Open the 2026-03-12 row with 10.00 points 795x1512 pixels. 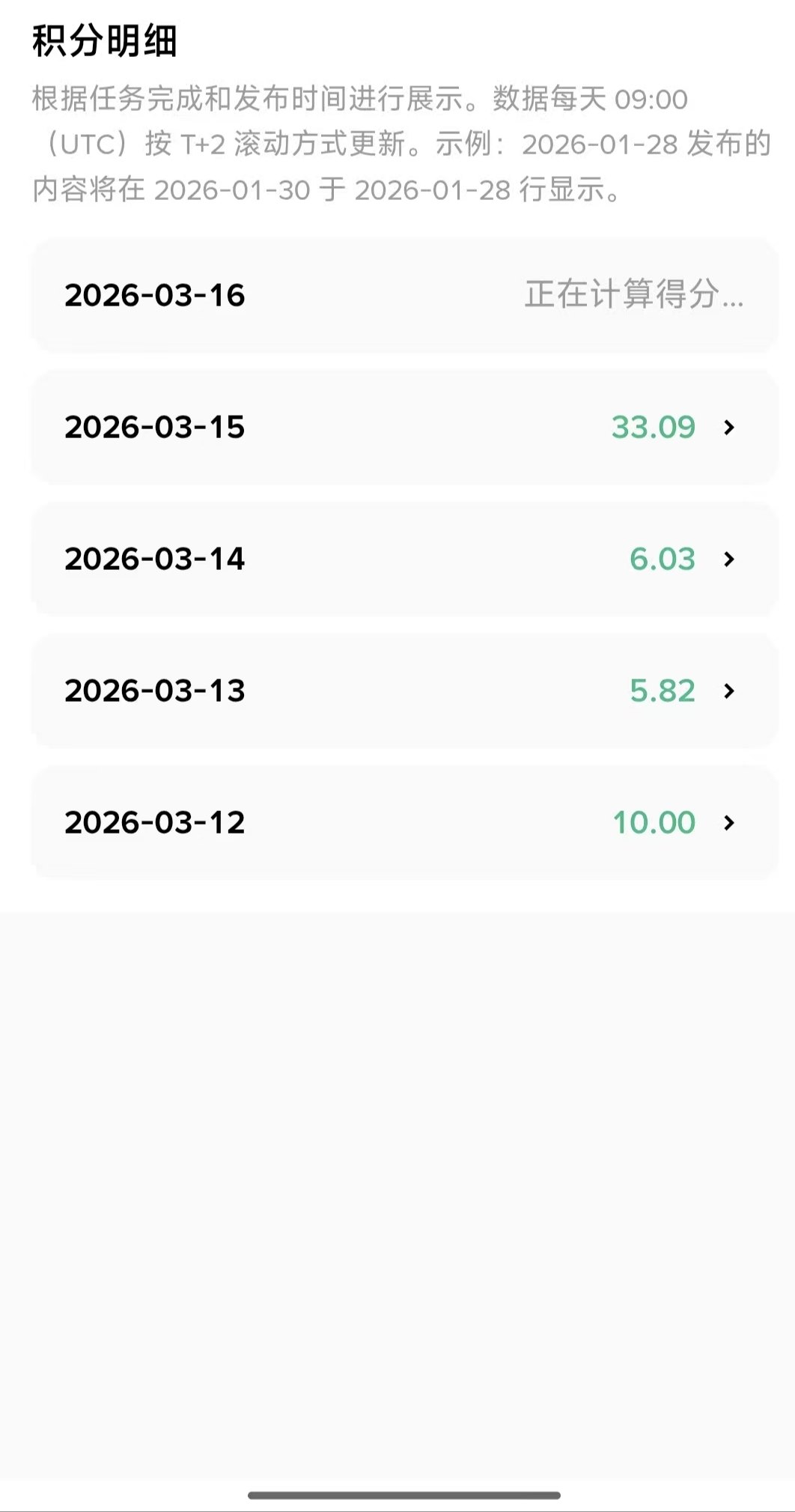pos(404,822)
